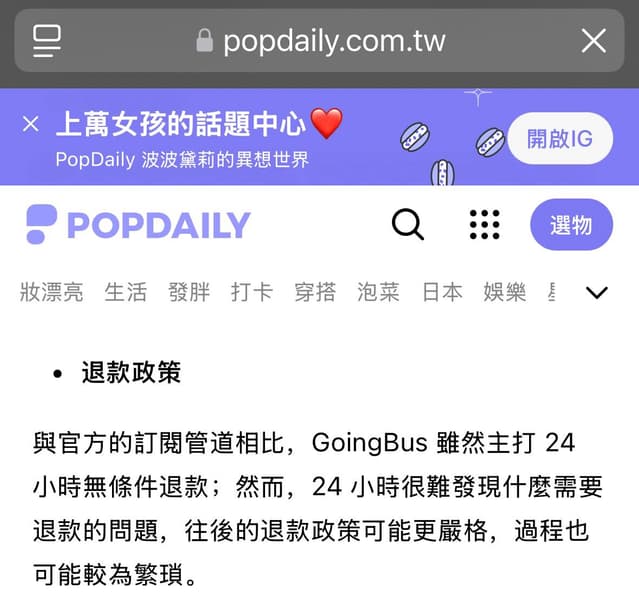The width and height of the screenshot is (639, 614).
Task: Switch to the 生活 category
Action: [x=125, y=292]
